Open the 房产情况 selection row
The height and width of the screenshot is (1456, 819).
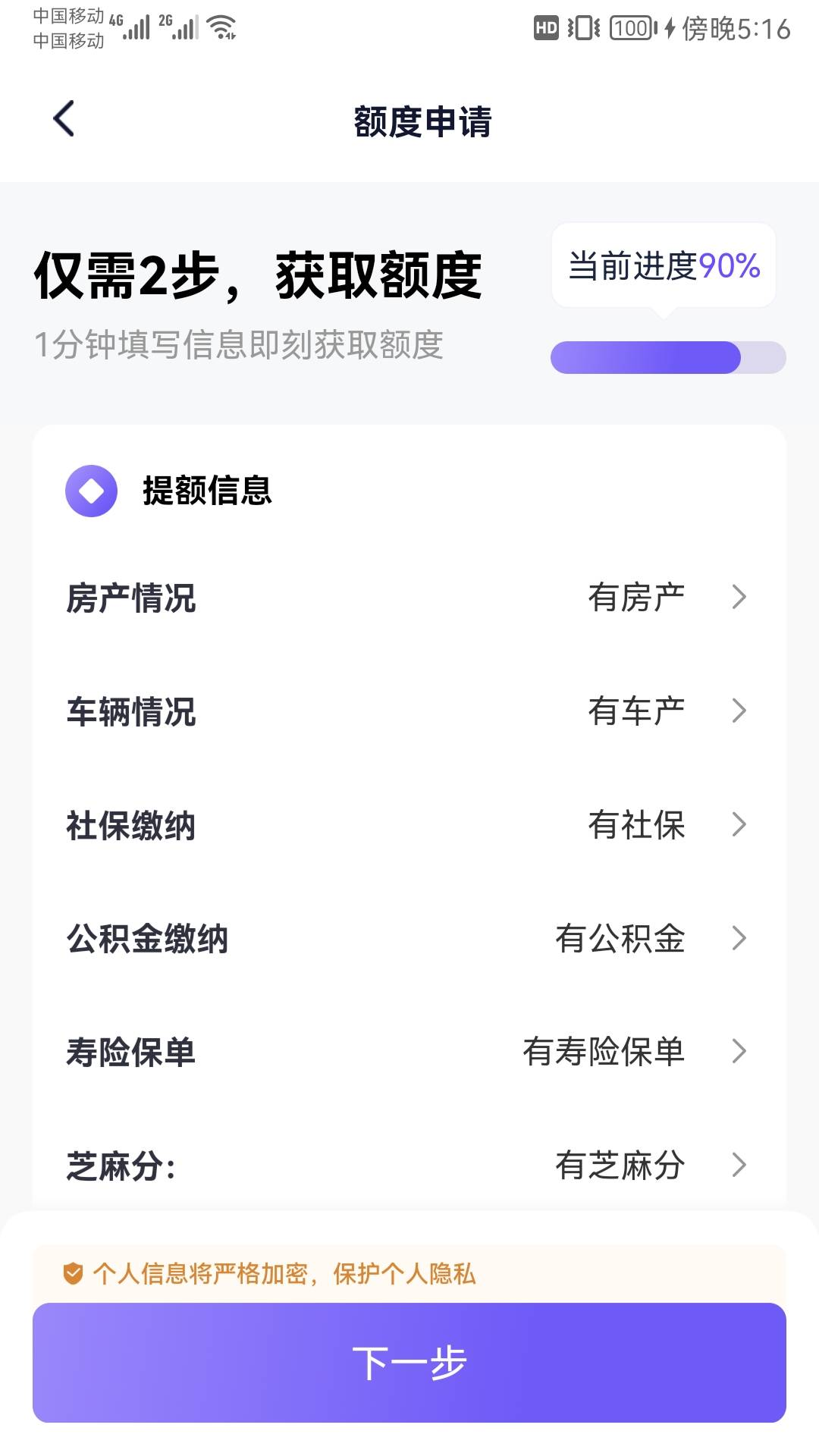click(409, 598)
